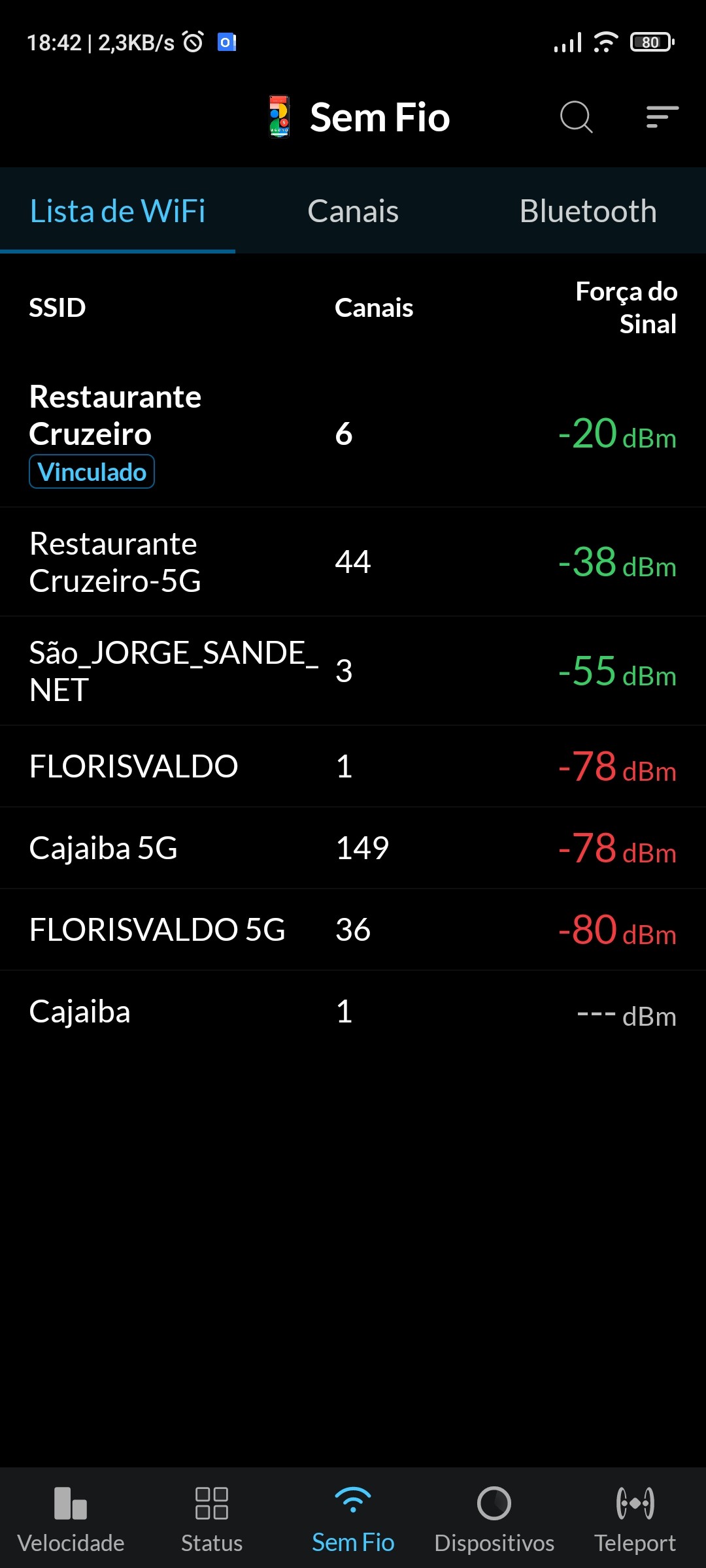The height and width of the screenshot is (1568, 706).
Task: Open the Cajaiba 5G network row
Action: [353, 848]
